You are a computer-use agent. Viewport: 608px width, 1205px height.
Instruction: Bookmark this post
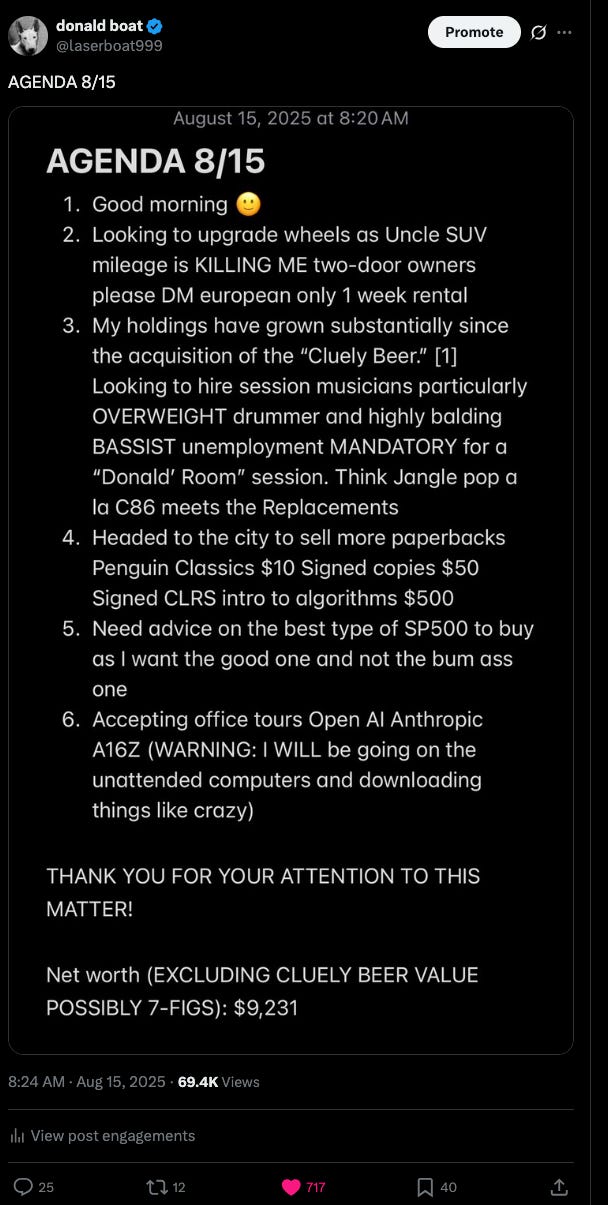click(x=425, y=1187)
